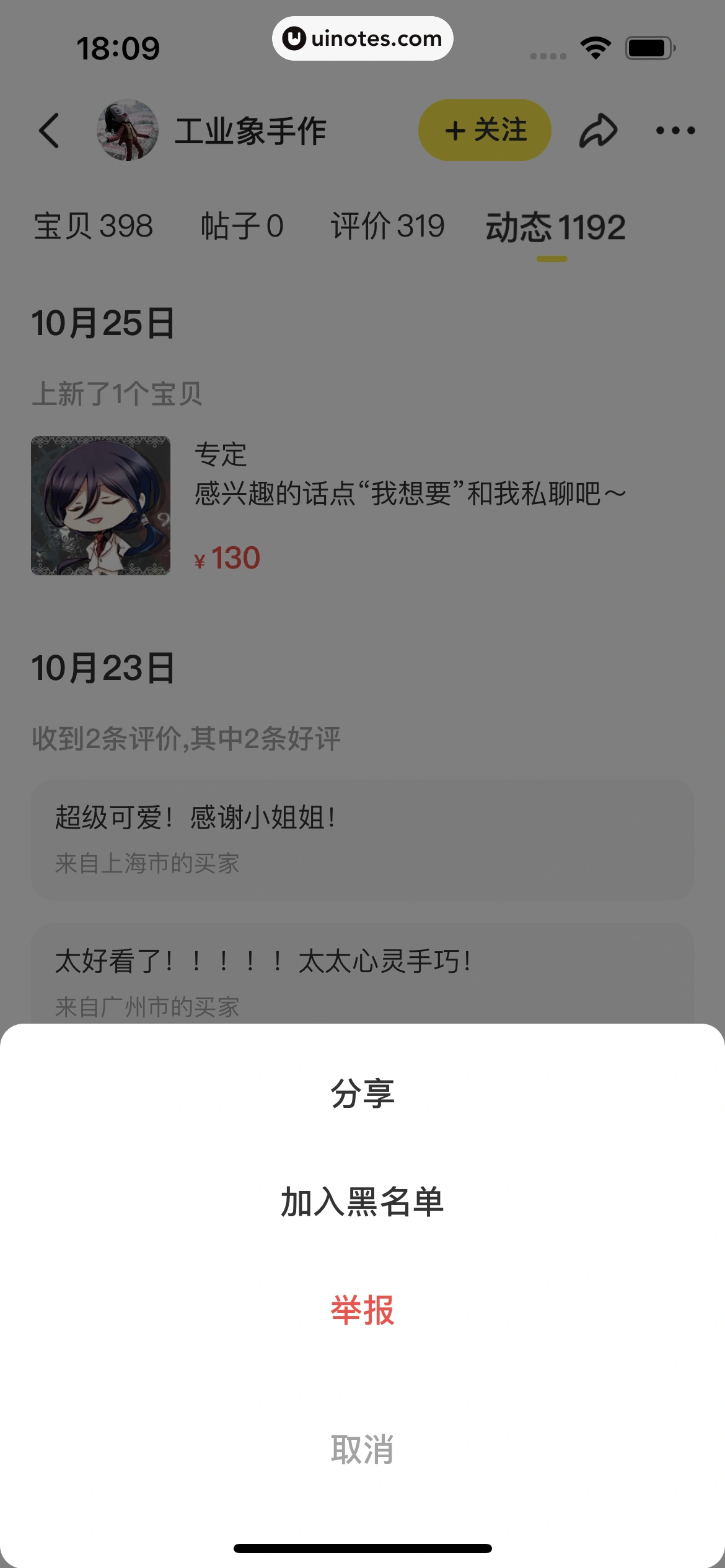This screenshot has width=725, height=1568.
Task: Tap the ¥130 product thumbnail image
Action: 100,505
